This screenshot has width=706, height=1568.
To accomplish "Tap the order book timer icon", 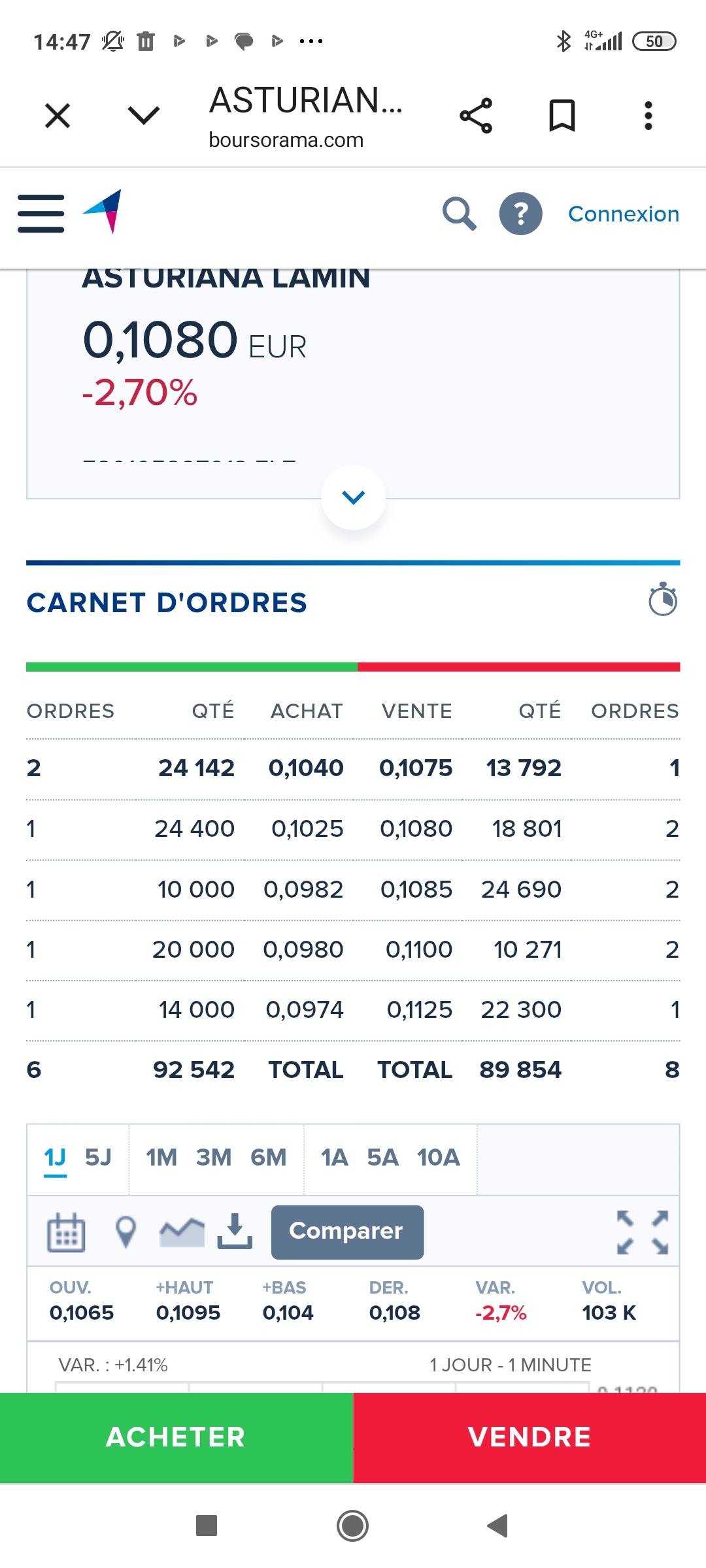I will [x=662, y=599].
